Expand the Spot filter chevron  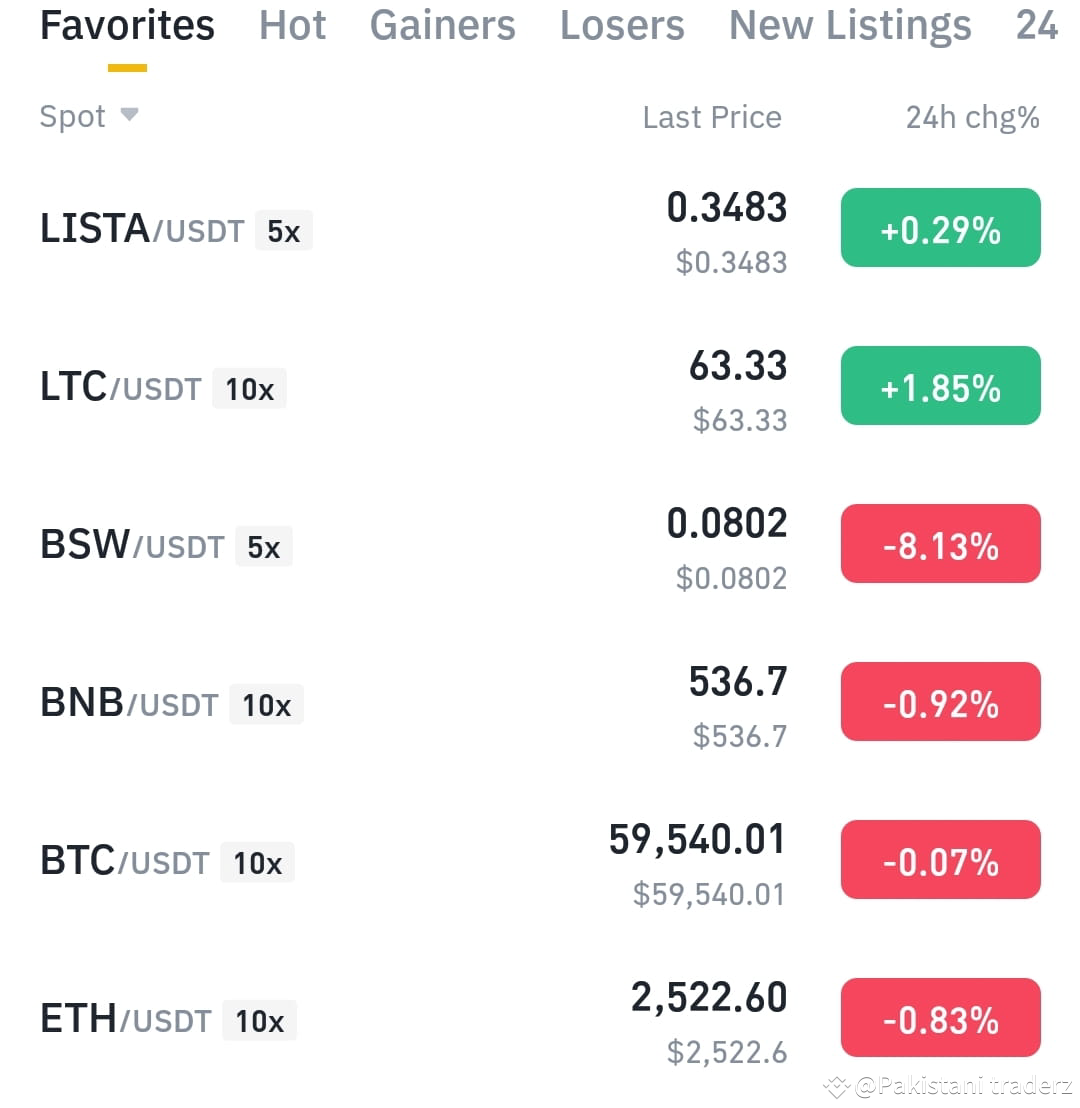point(130,116)
